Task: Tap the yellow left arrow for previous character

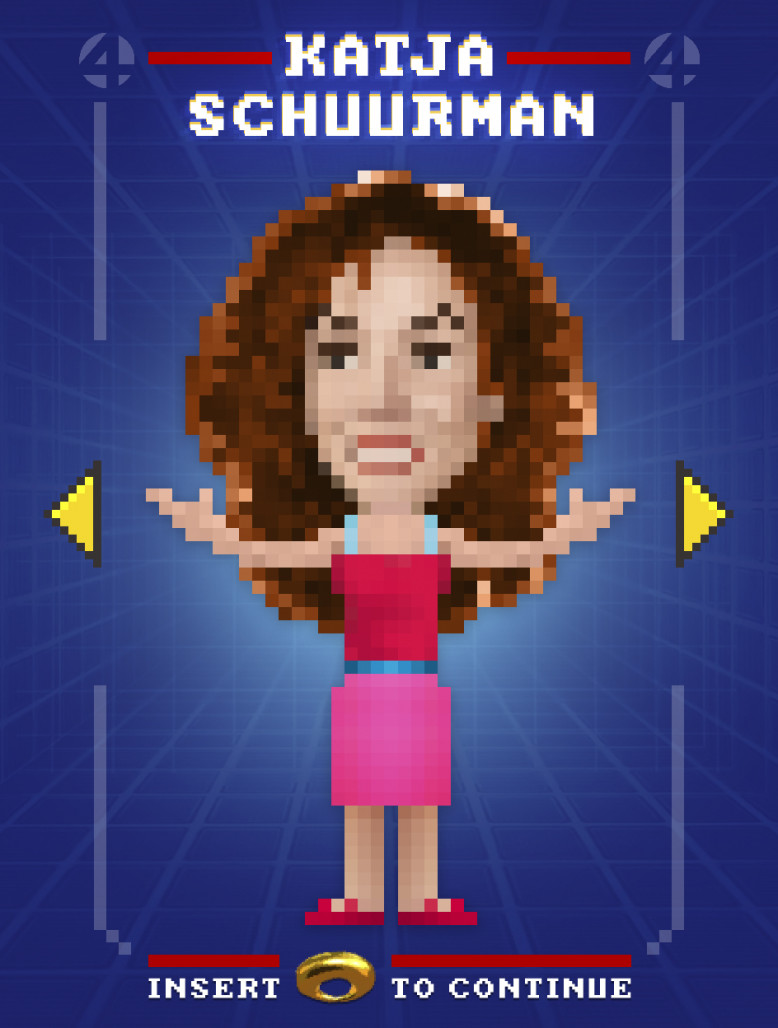Action: coord(76,514)
